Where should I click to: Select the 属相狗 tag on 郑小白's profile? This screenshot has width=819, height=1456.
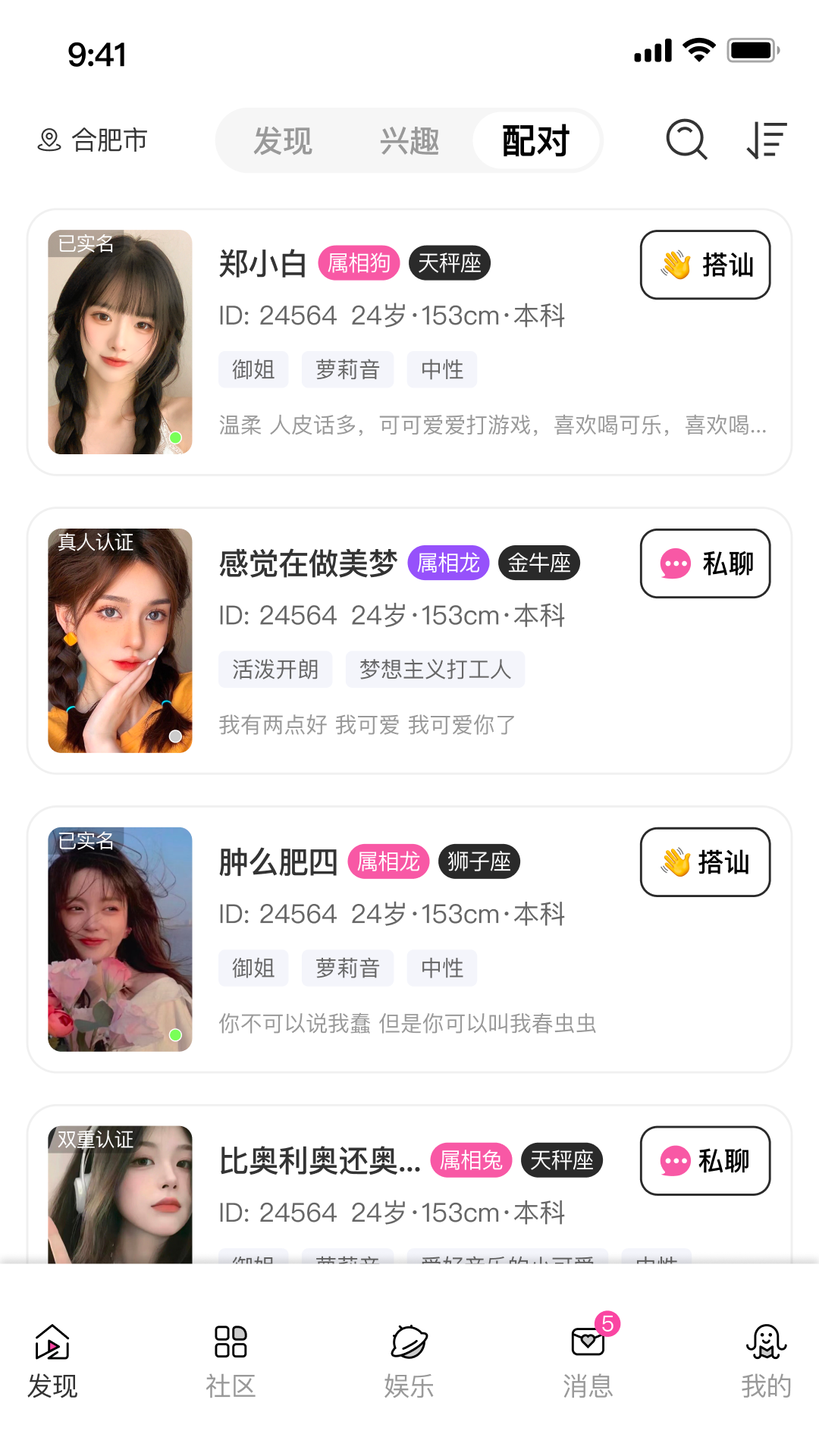tap(359, 263)
